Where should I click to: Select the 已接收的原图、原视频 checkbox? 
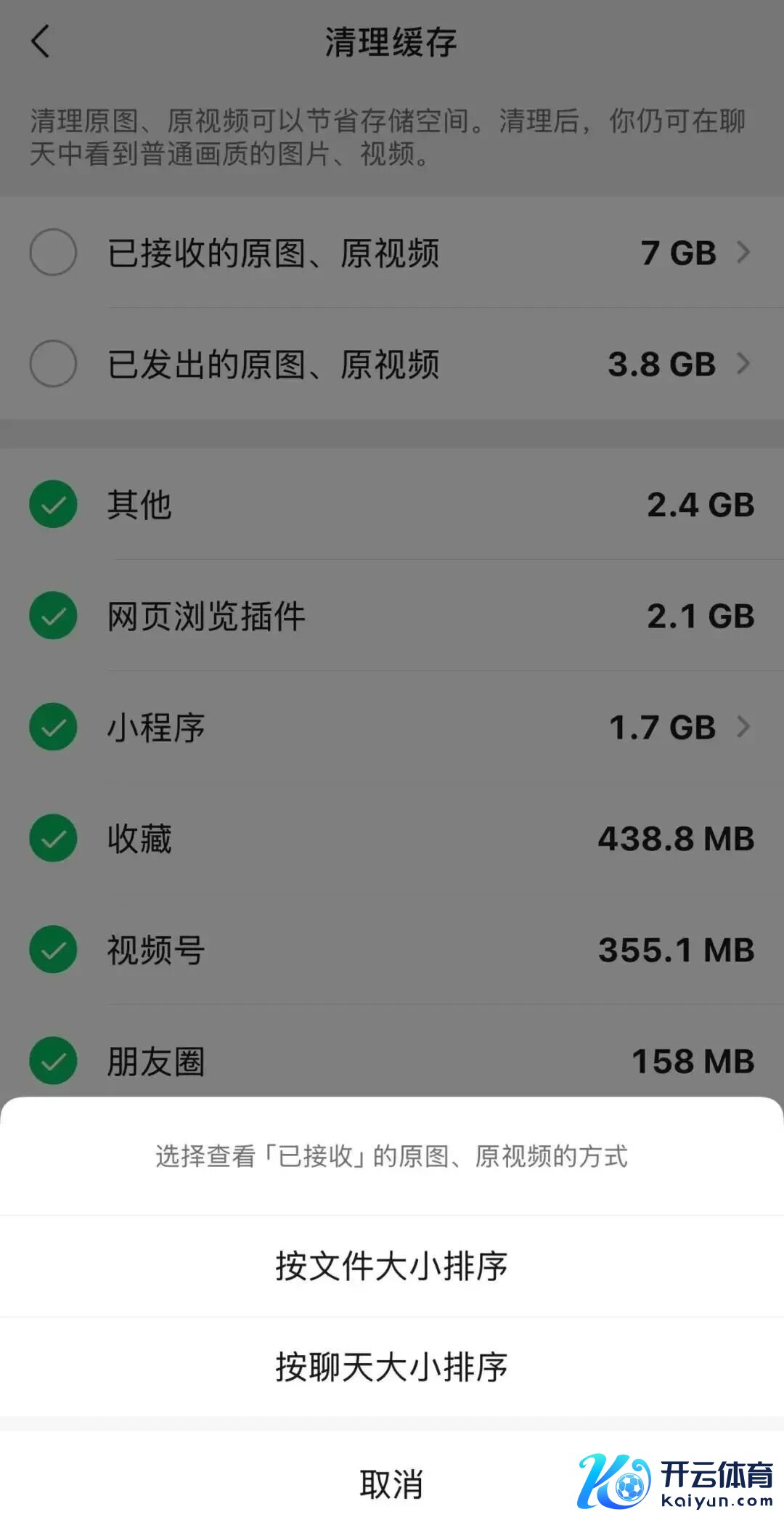[x=53, y=253]
